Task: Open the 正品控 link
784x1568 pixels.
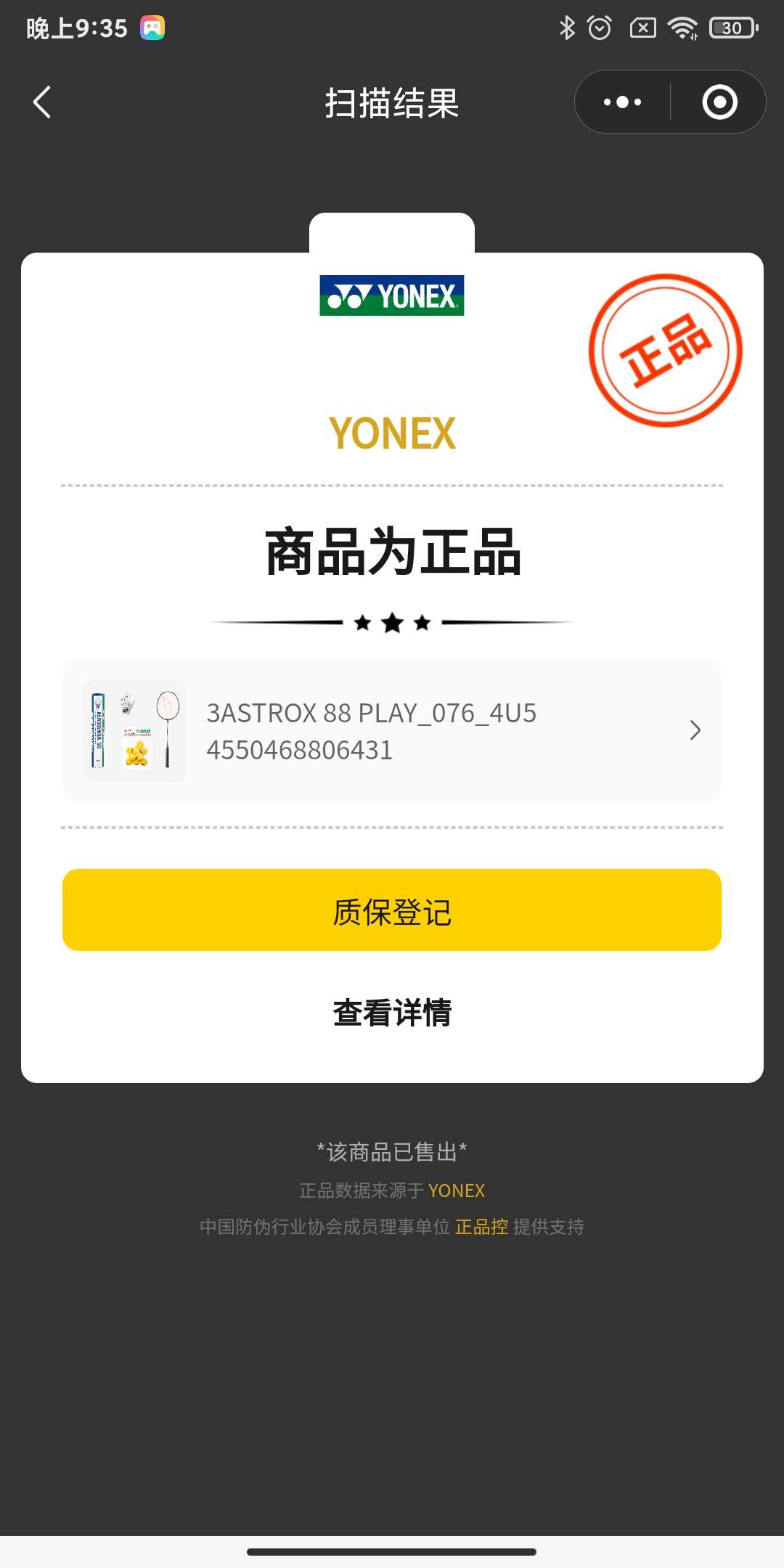Action: pos(481,1227)
